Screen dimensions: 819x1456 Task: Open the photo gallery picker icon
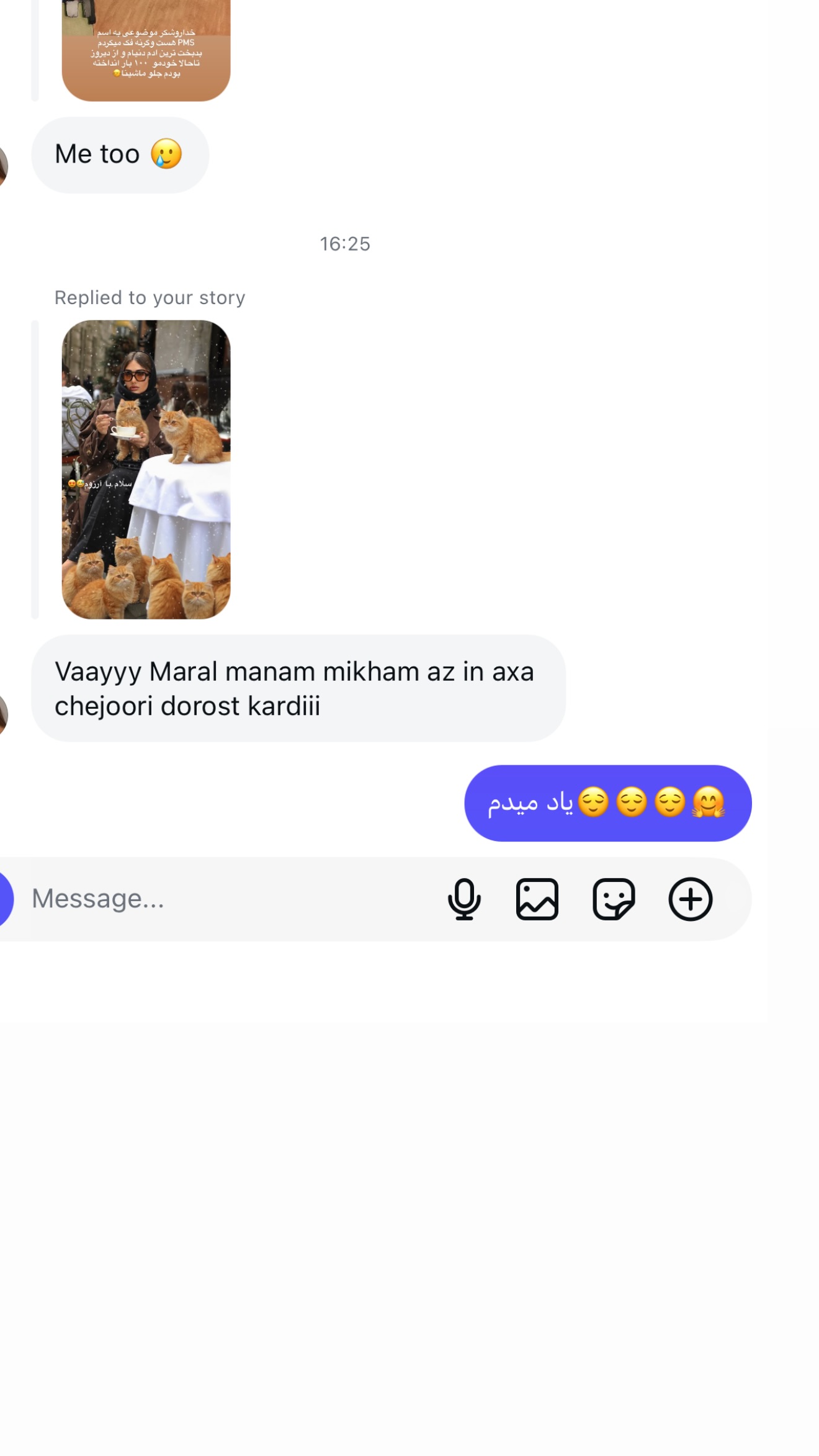(537, 899)
